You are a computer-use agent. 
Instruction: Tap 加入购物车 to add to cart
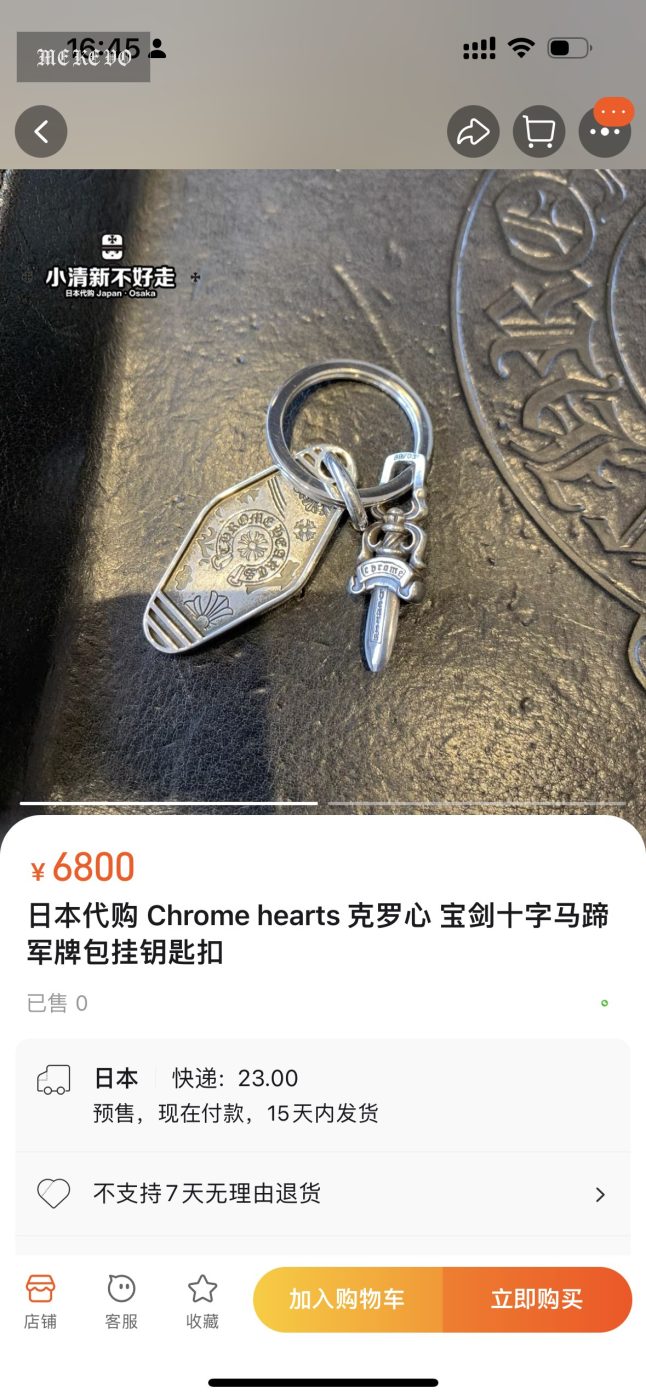(347, 1299)
